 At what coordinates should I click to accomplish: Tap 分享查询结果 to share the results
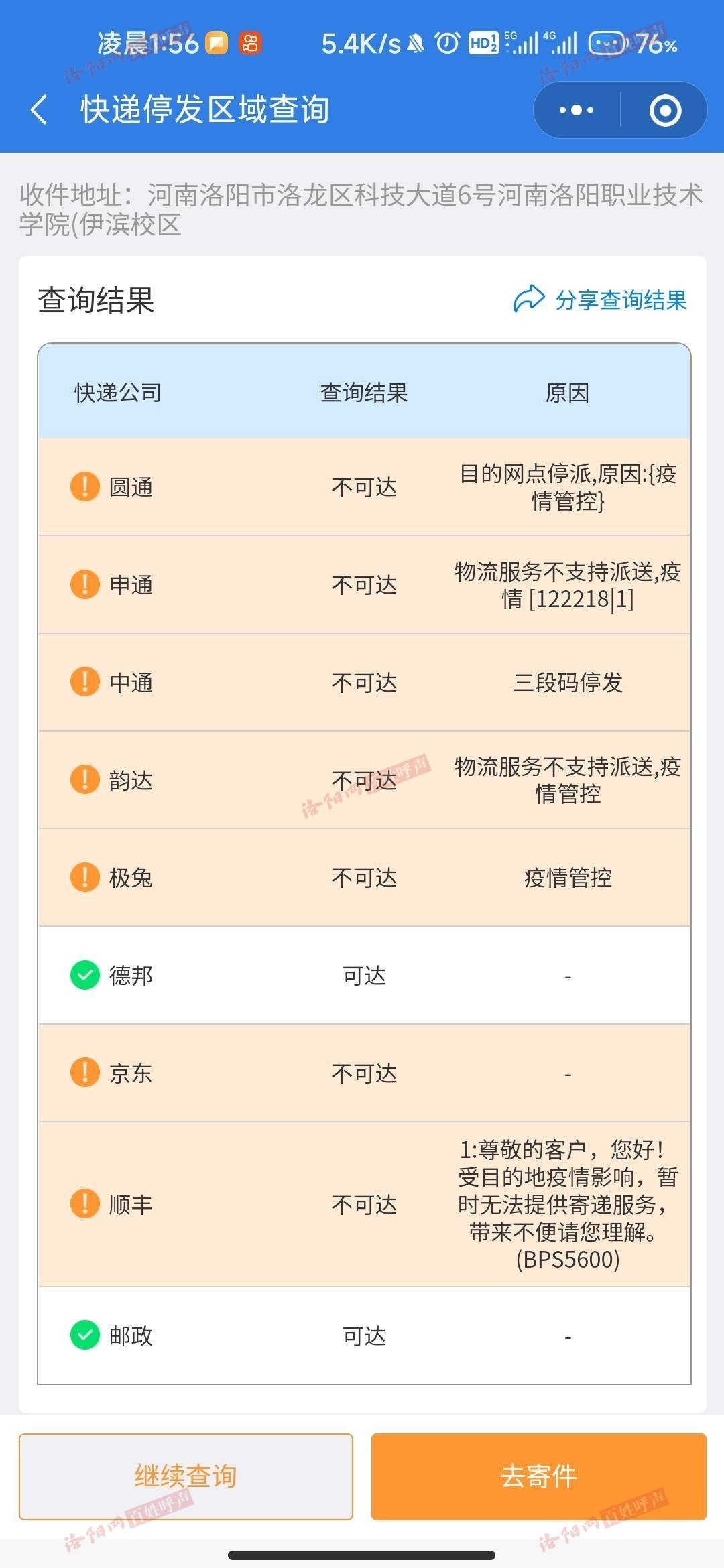600,300
